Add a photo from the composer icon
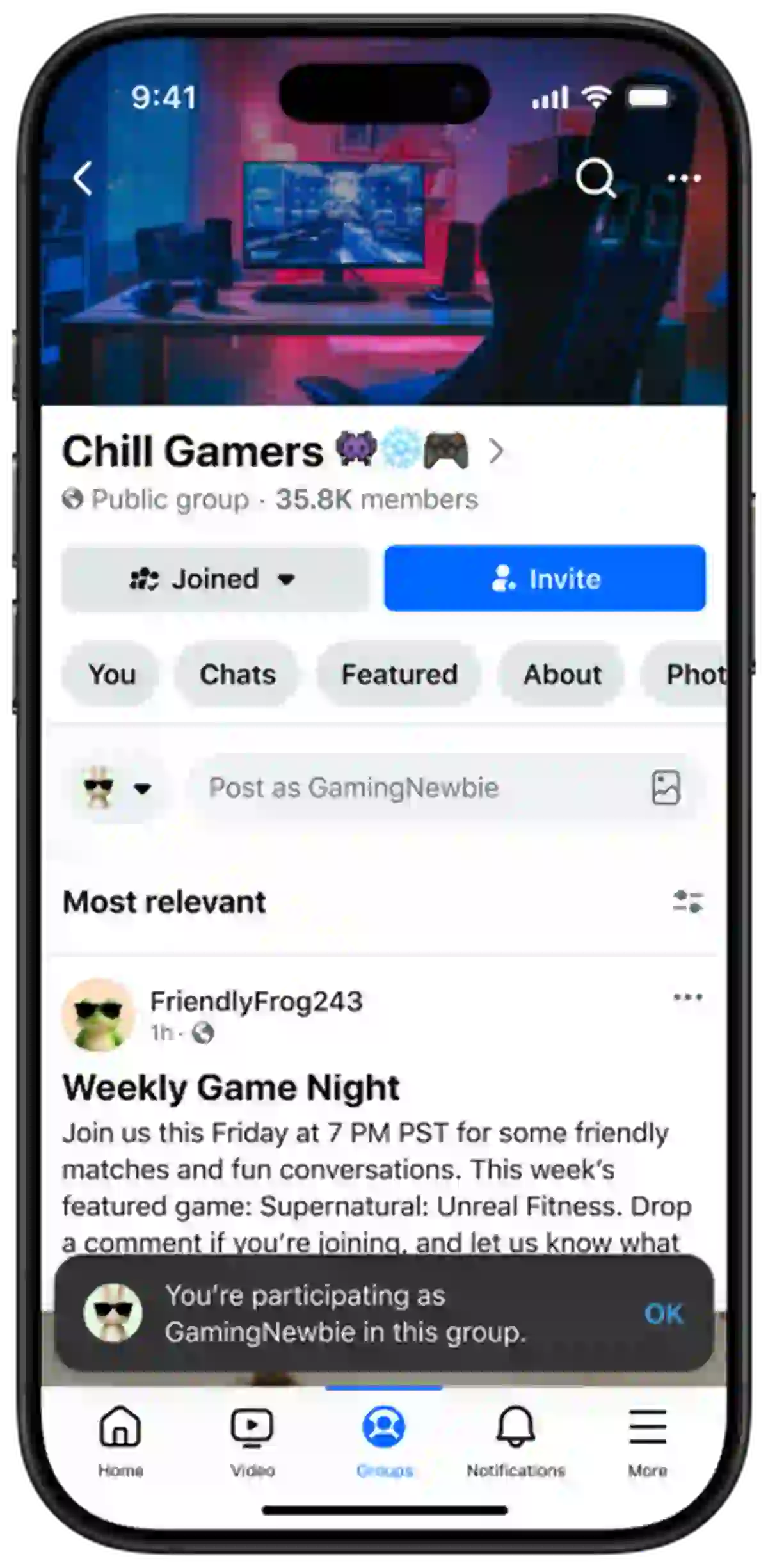The height and width of the screenshot is (1568, 768). click(666, 788)
